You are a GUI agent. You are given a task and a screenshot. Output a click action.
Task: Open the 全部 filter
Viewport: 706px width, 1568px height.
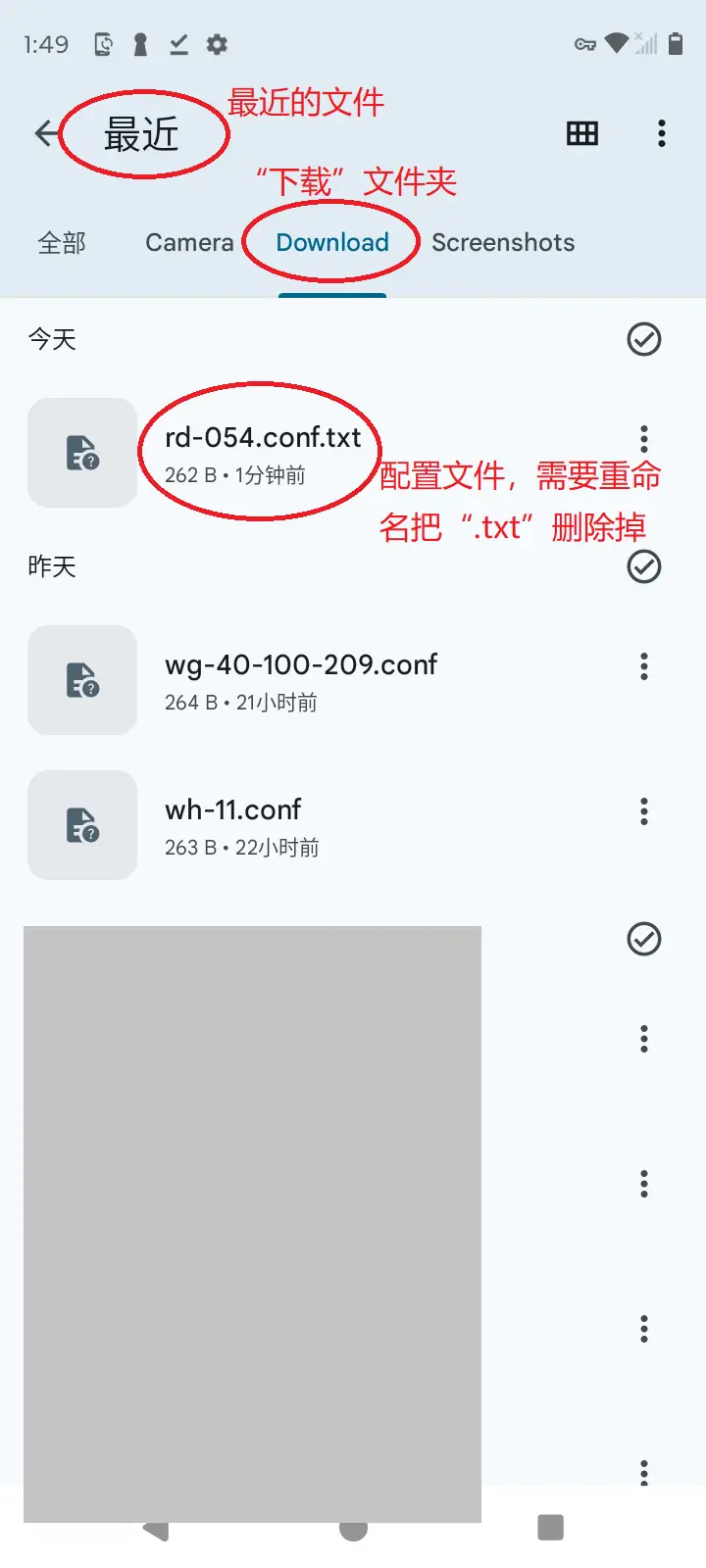coord(63,242)
